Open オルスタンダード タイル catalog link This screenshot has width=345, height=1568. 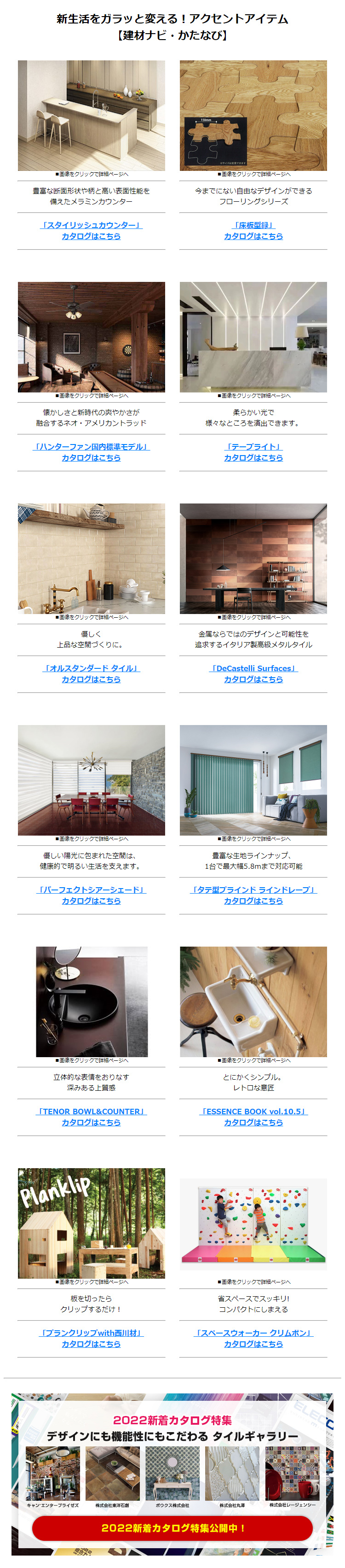[91, 674]
